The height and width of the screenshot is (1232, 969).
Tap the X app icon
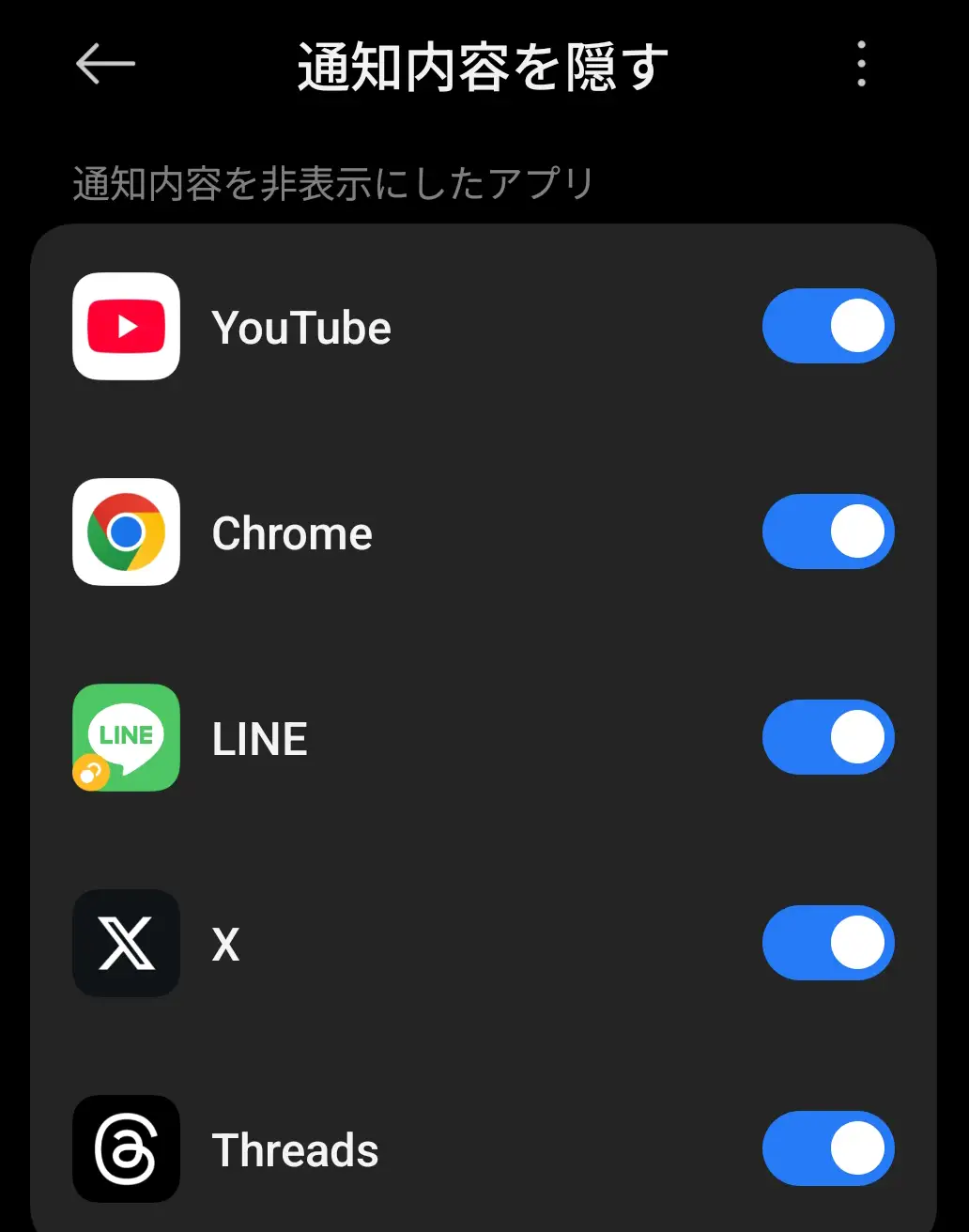pos(126,943)
